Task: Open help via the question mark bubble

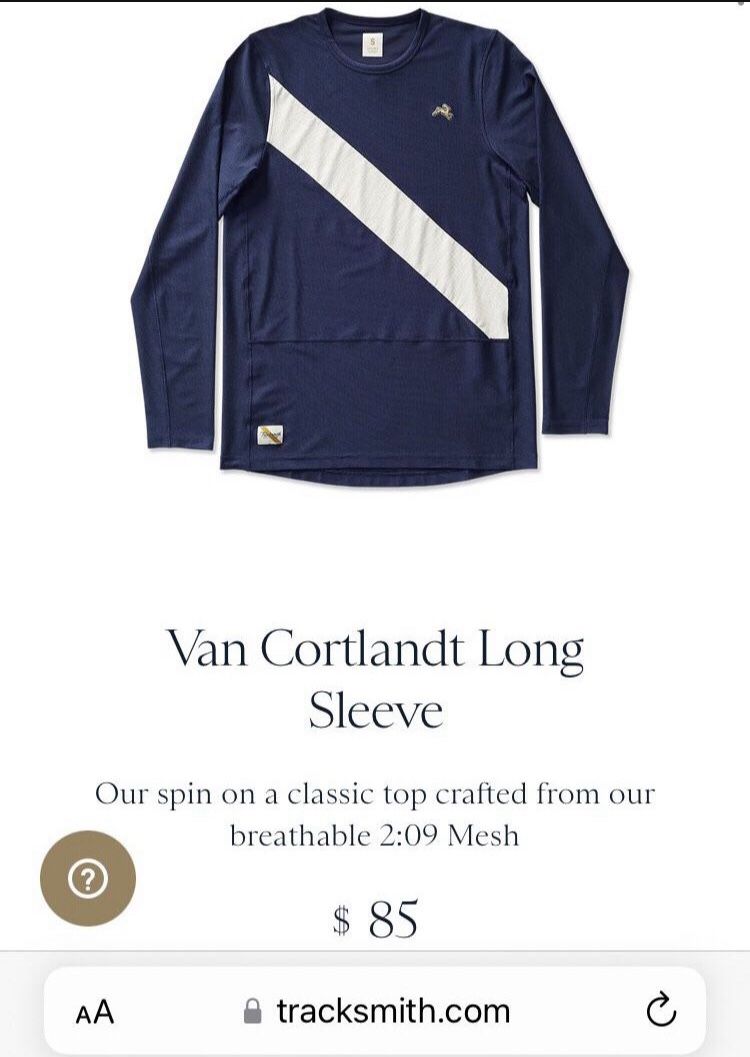Action: 88,876
